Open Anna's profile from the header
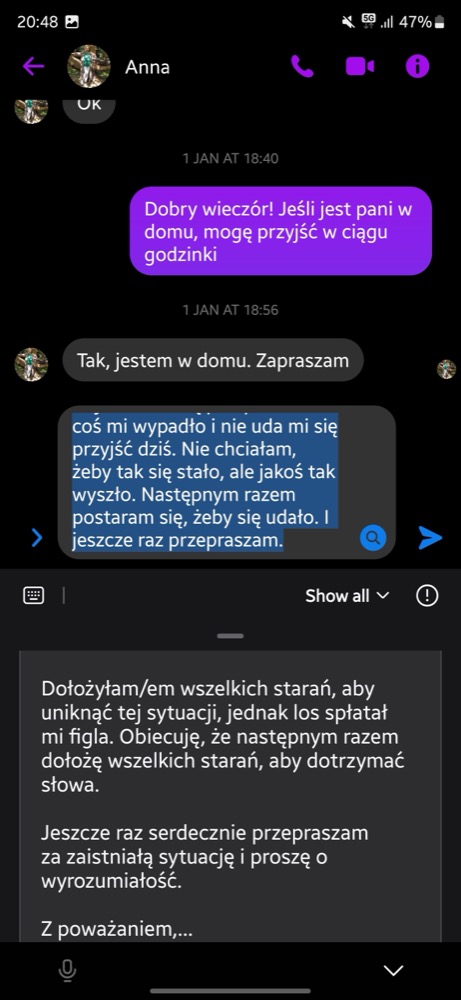The height and width of the screenshot is (1000, 461). 119,66
